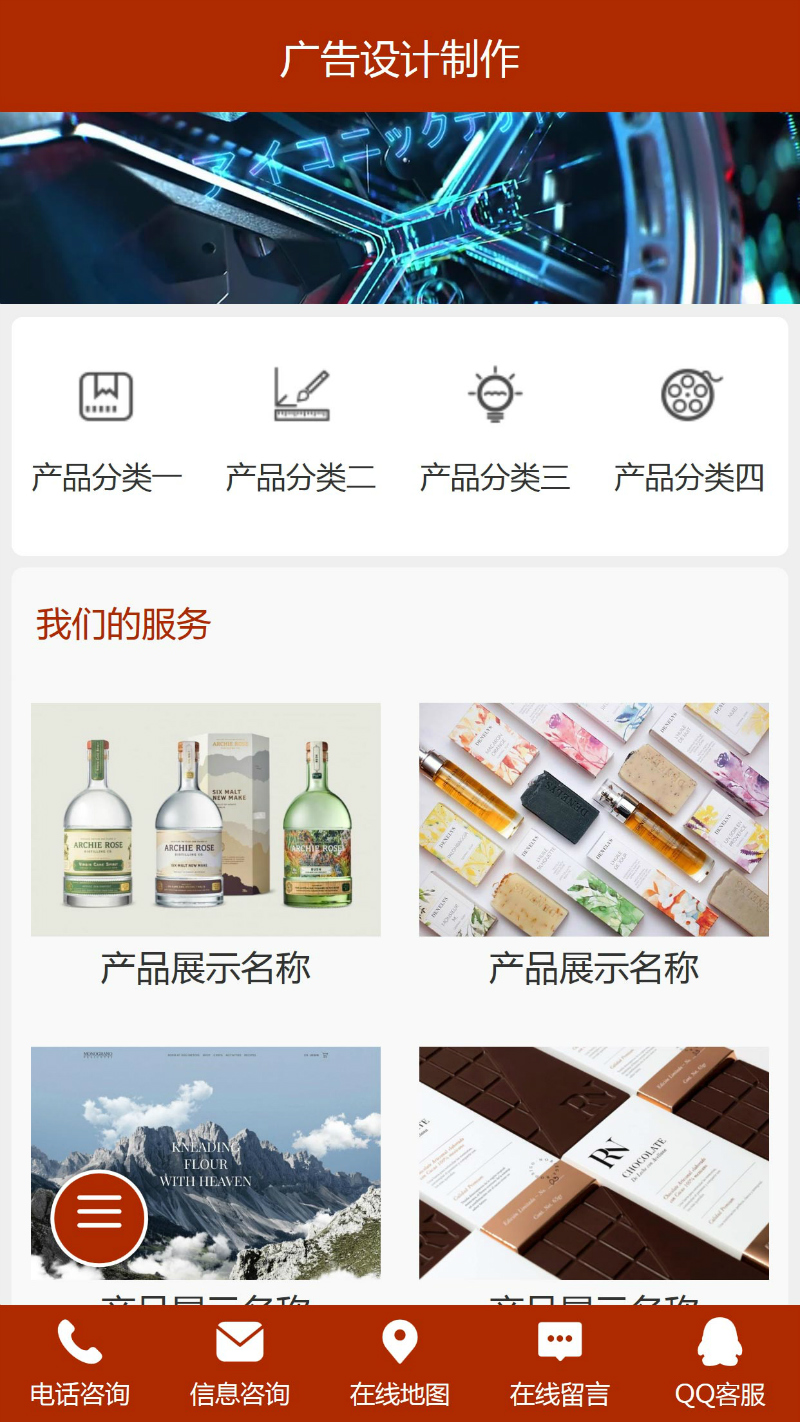The width and height of the screenshot is (800, 1422).
Task: Open 在线留言 to leave a message
Action: tap(560, 1364)
